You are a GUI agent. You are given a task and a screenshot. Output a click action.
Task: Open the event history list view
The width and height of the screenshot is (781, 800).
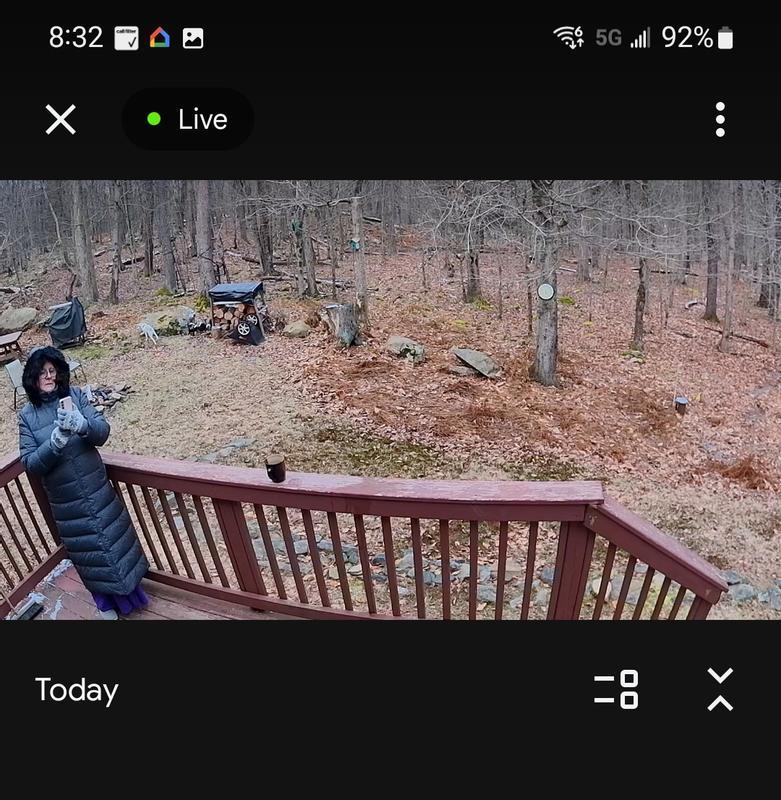click(x=616, y=690)
